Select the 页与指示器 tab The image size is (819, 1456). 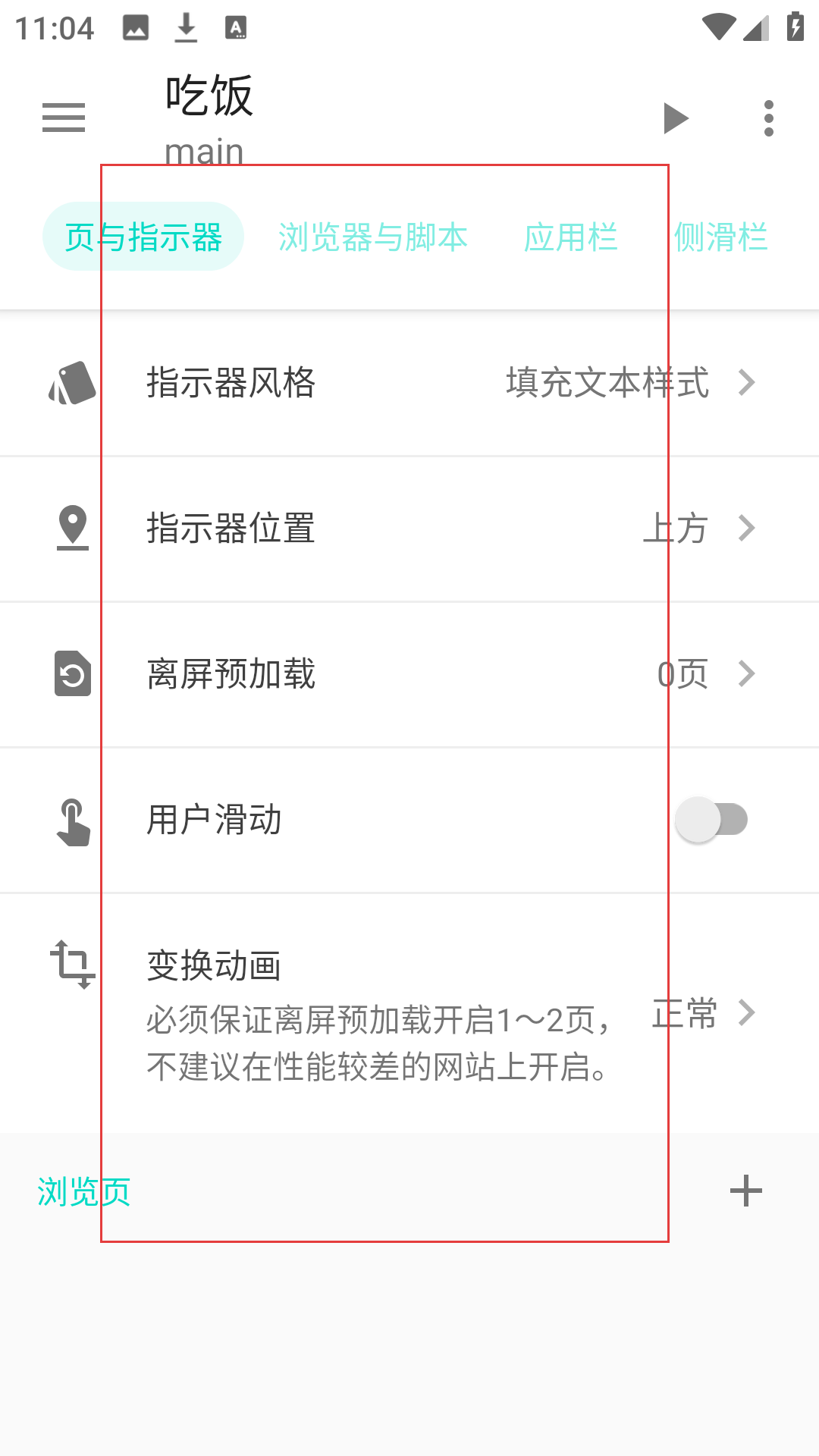coord(143,237)
